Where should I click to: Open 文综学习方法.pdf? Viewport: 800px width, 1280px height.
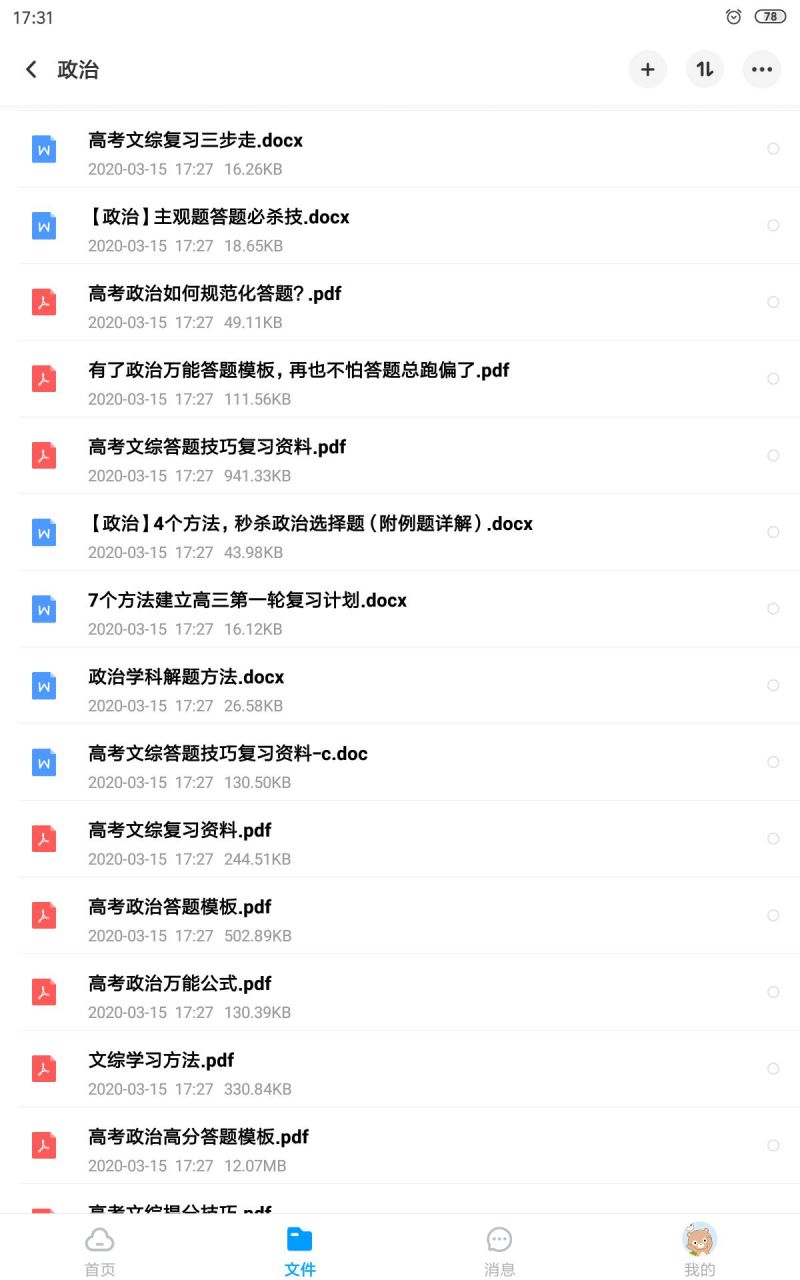pos(400,1069)
